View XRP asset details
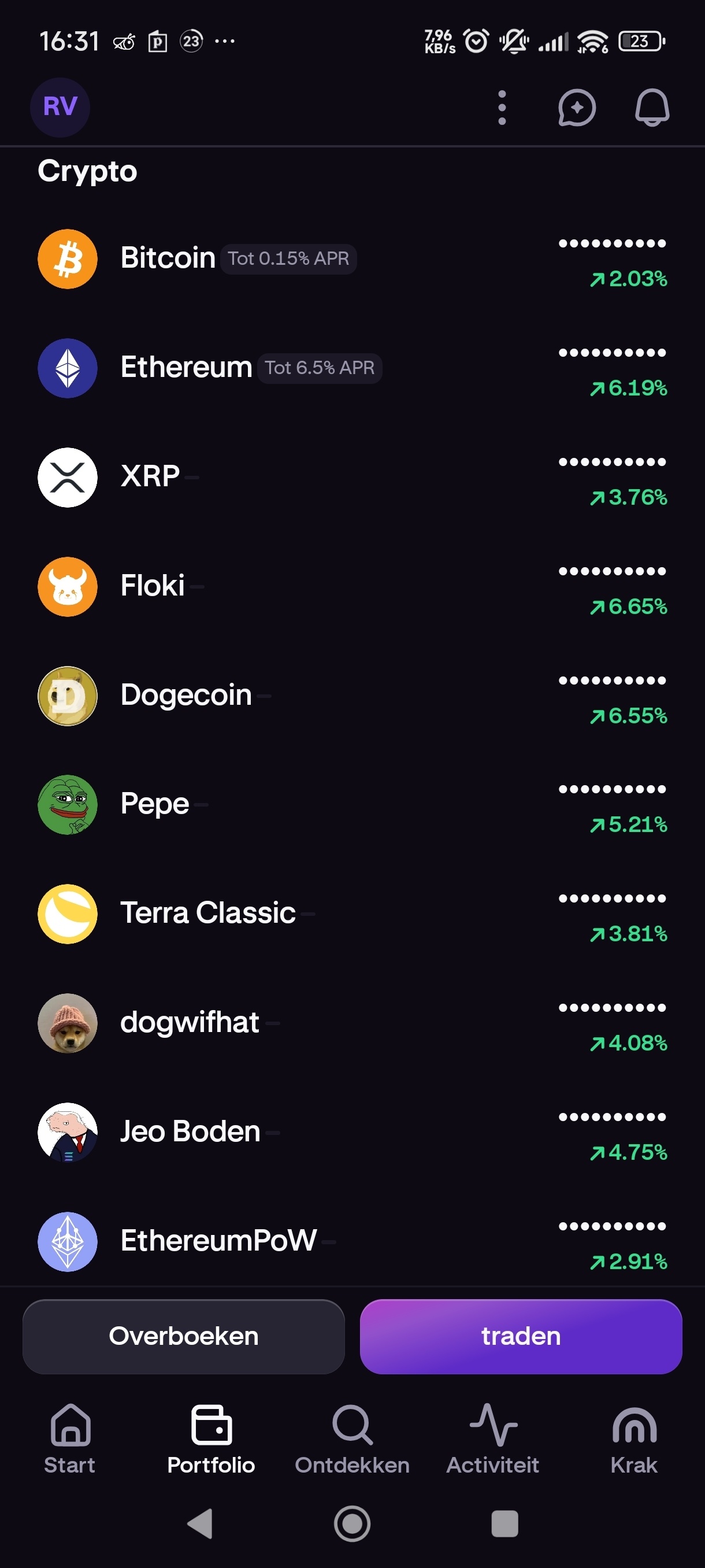This screenshot has height=1568, width=705. pyautogui.click(x=150, y=476)
